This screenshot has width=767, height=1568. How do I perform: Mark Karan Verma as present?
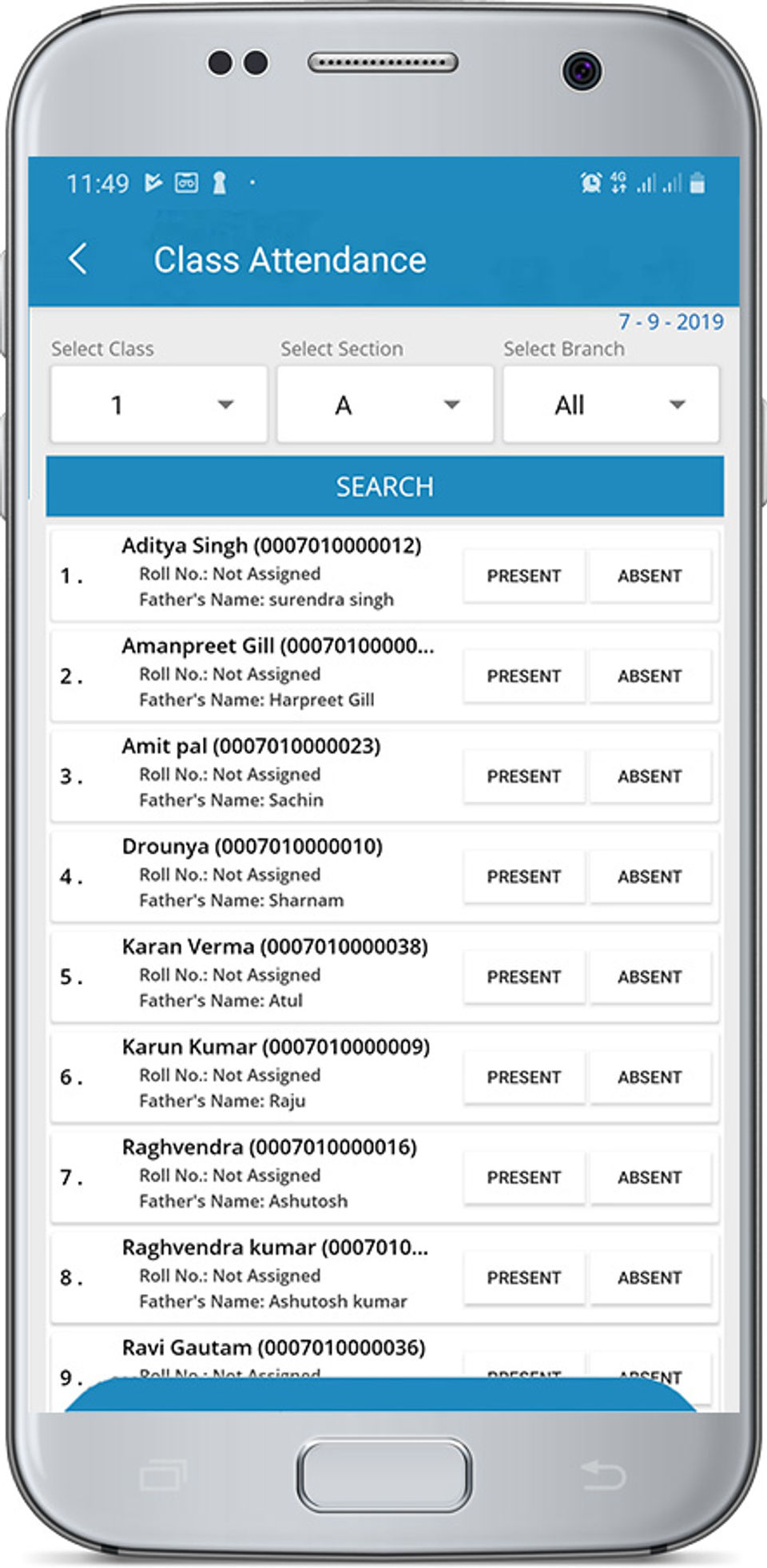(x=524, y=977)
